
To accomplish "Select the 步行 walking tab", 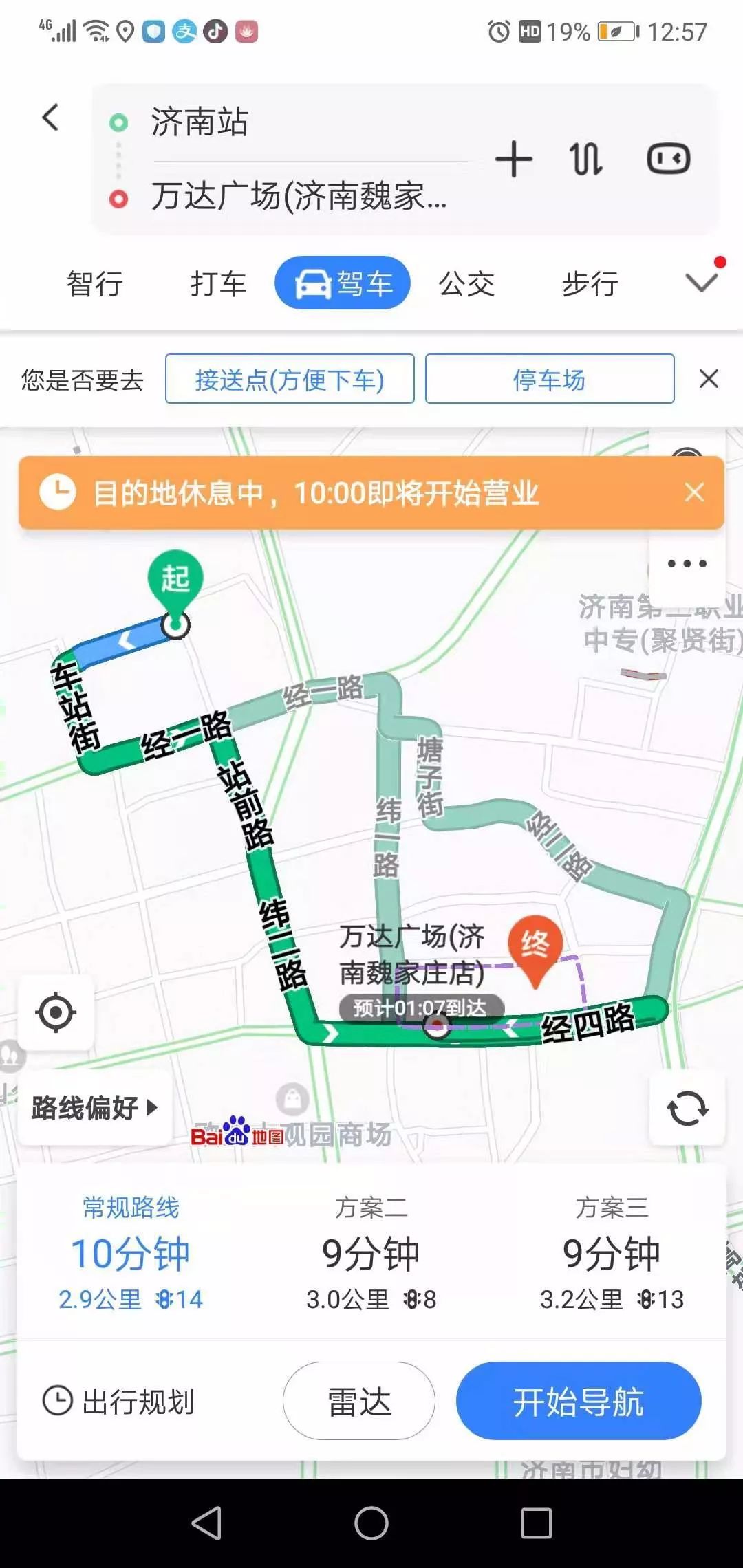I will pyautogui.click(x=590, y=283).
